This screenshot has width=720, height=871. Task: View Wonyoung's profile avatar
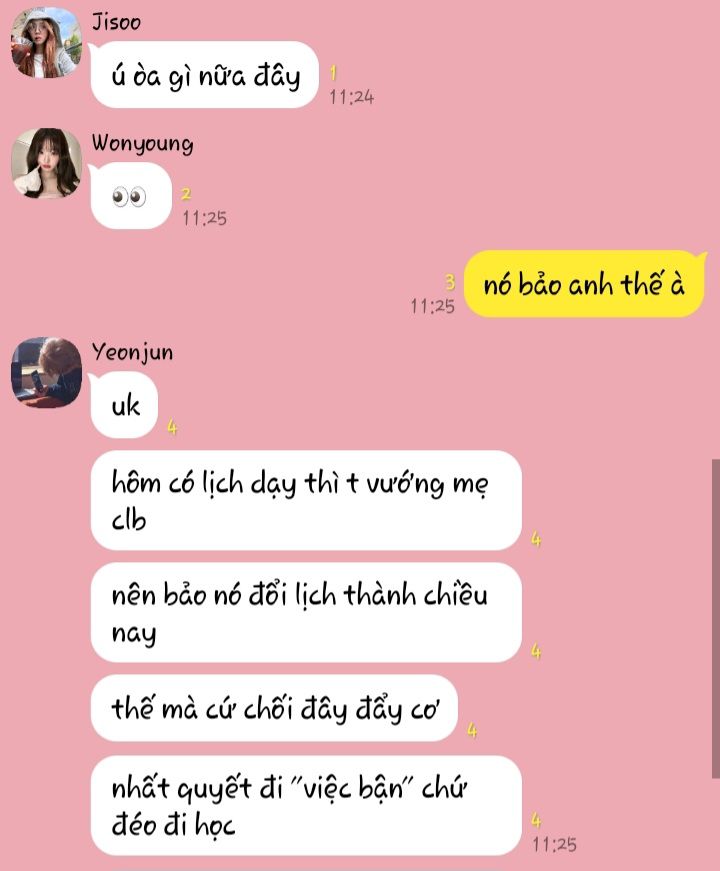pyautogui.click(x=46, y=163)
